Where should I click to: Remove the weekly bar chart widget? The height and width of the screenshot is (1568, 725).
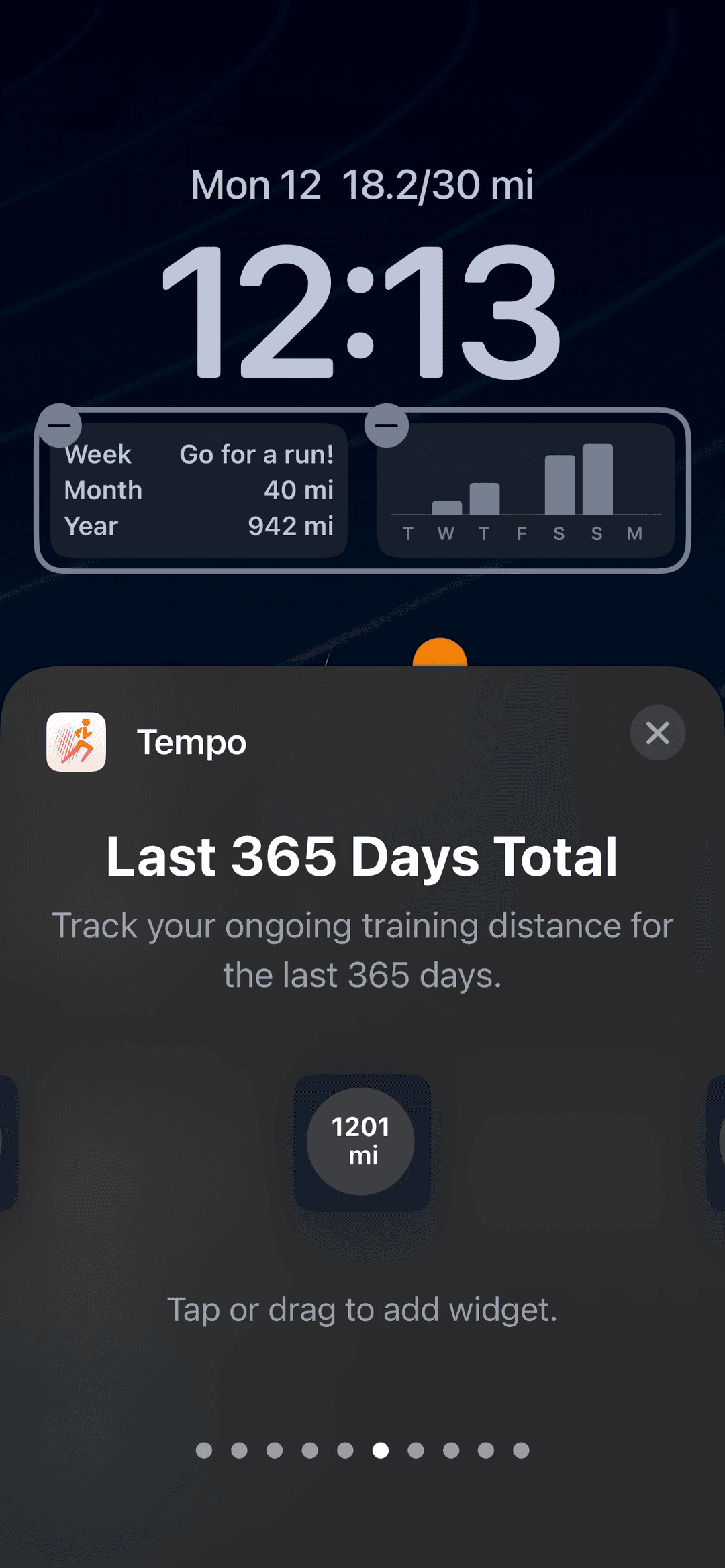[386, 425]
